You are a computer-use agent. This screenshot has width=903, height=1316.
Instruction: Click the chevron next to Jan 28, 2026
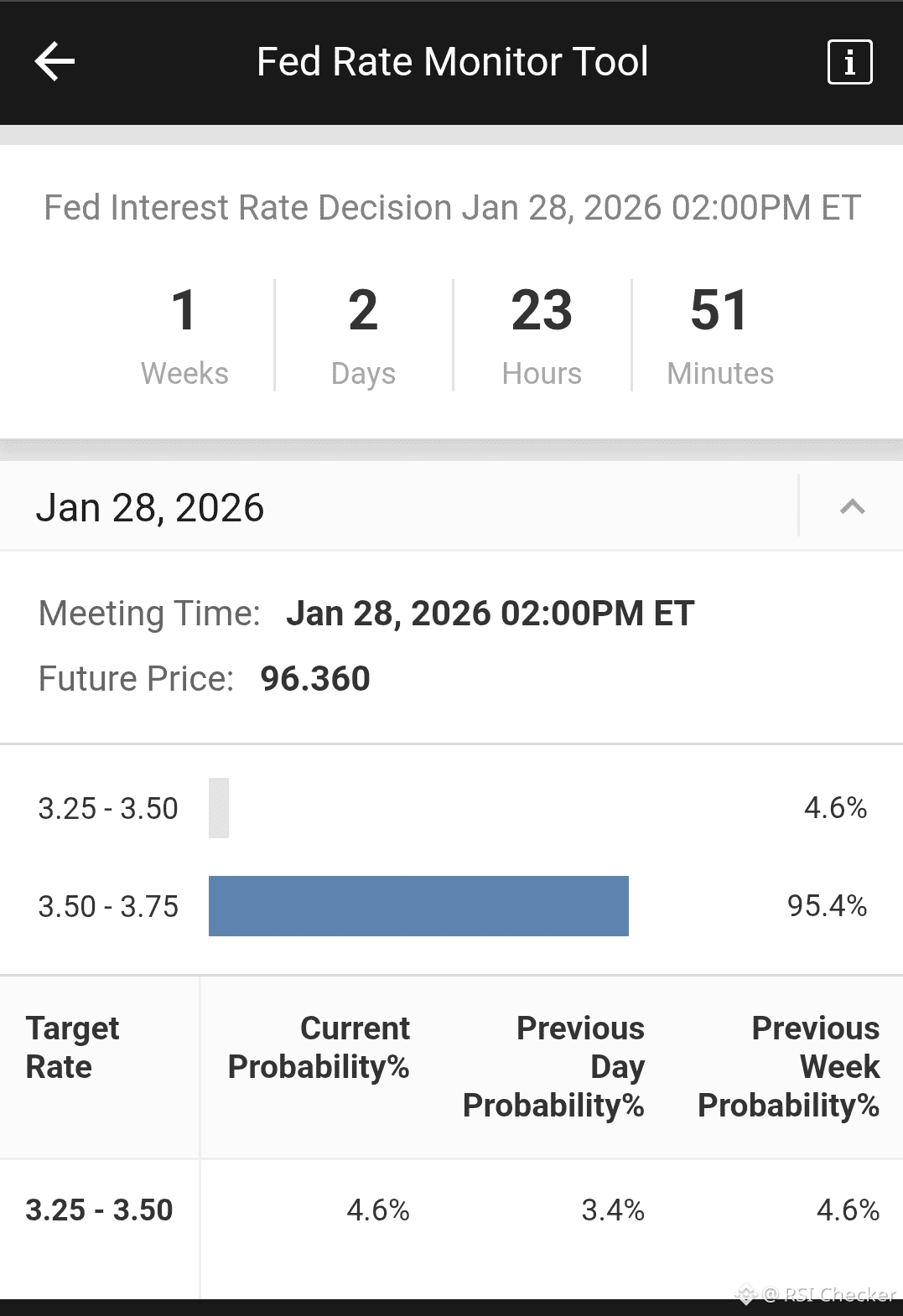tap(853, 506)
